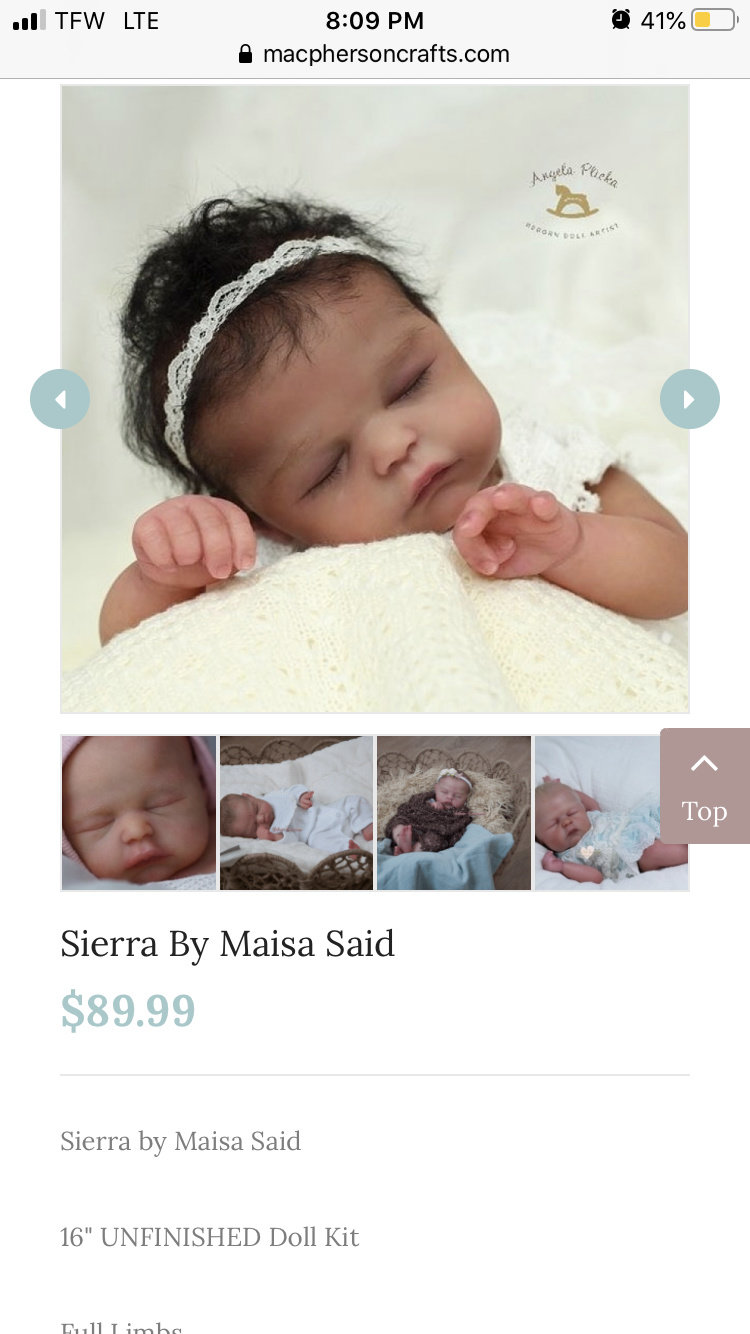This screenshot has width=750, height=1334.
Task: Tap the macphersoncrafts.com address bar
Action: click(x=375, y=54)
